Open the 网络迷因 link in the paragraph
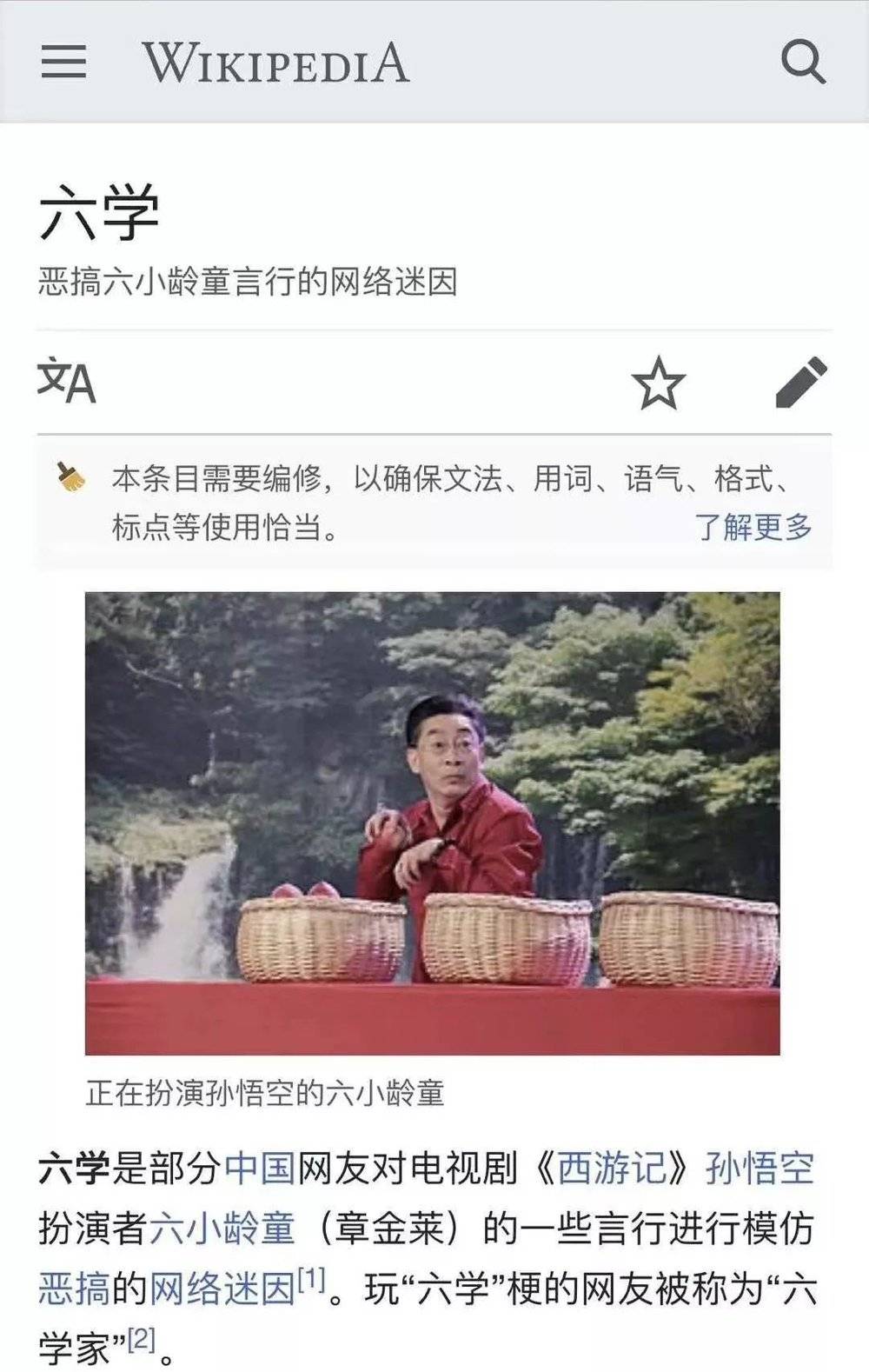Screen dimensions: 869x1372 [222, 1288]
